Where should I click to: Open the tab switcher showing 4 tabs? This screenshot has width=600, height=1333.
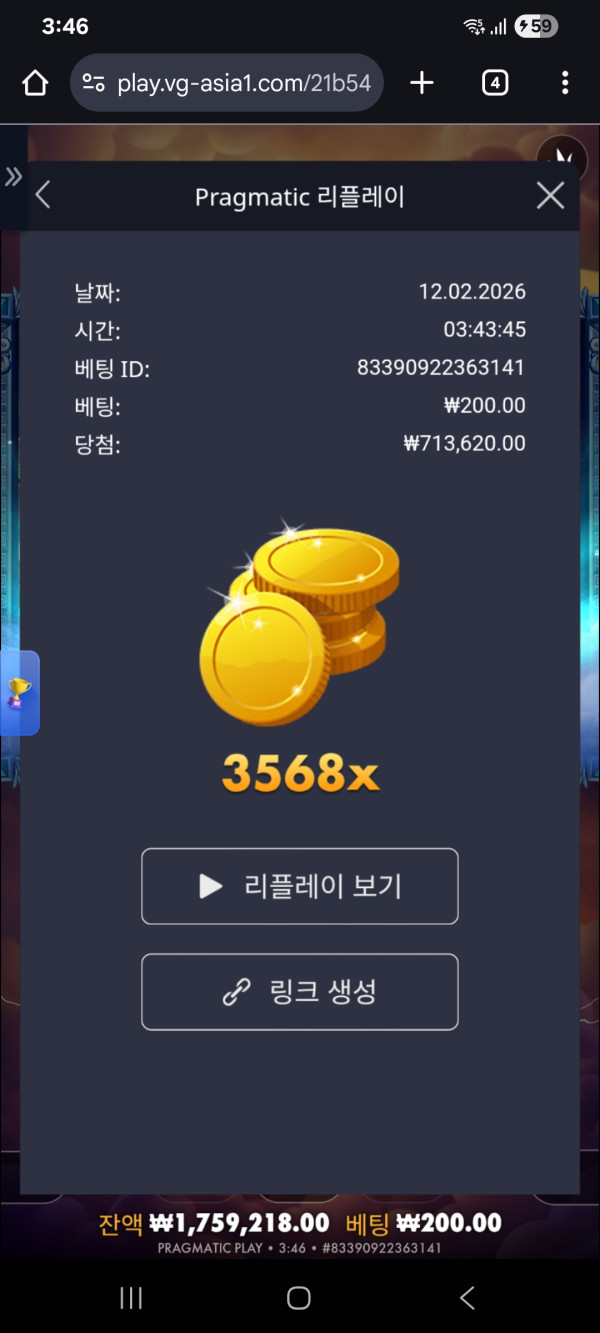495,83
